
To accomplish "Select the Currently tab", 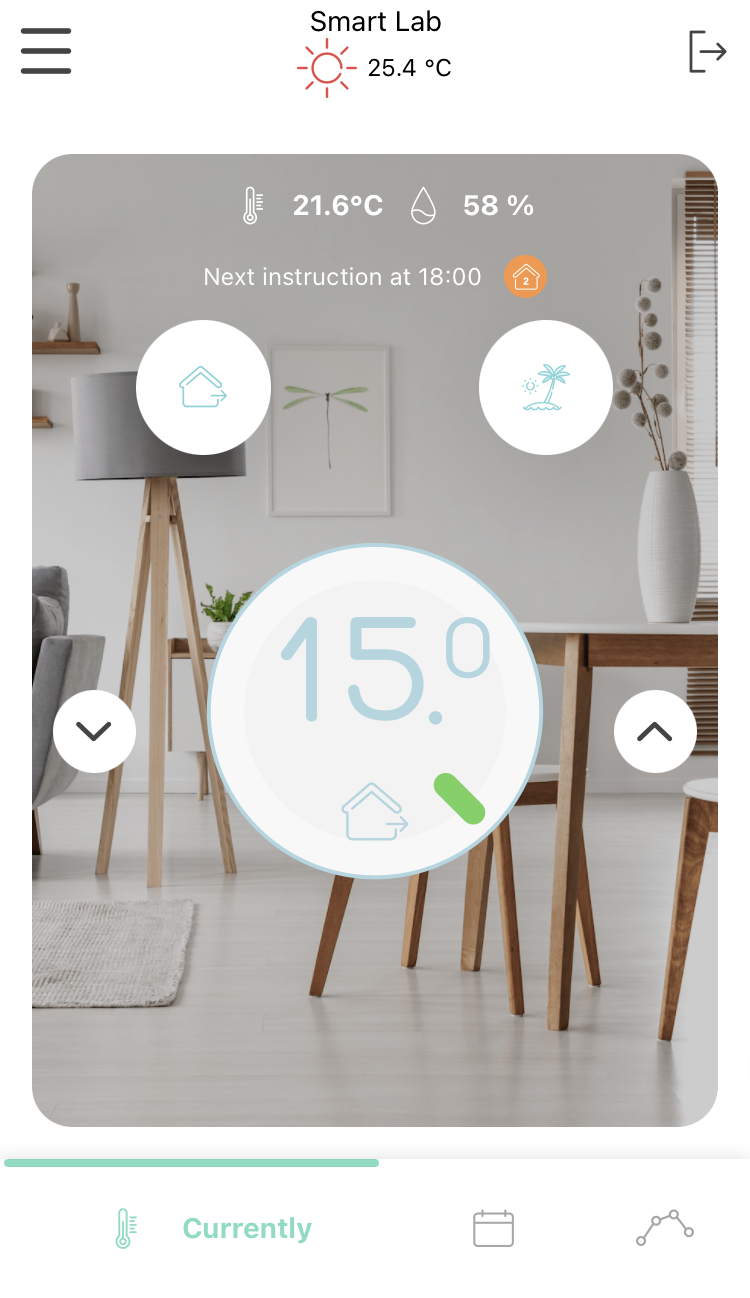I will (215, 1228).
